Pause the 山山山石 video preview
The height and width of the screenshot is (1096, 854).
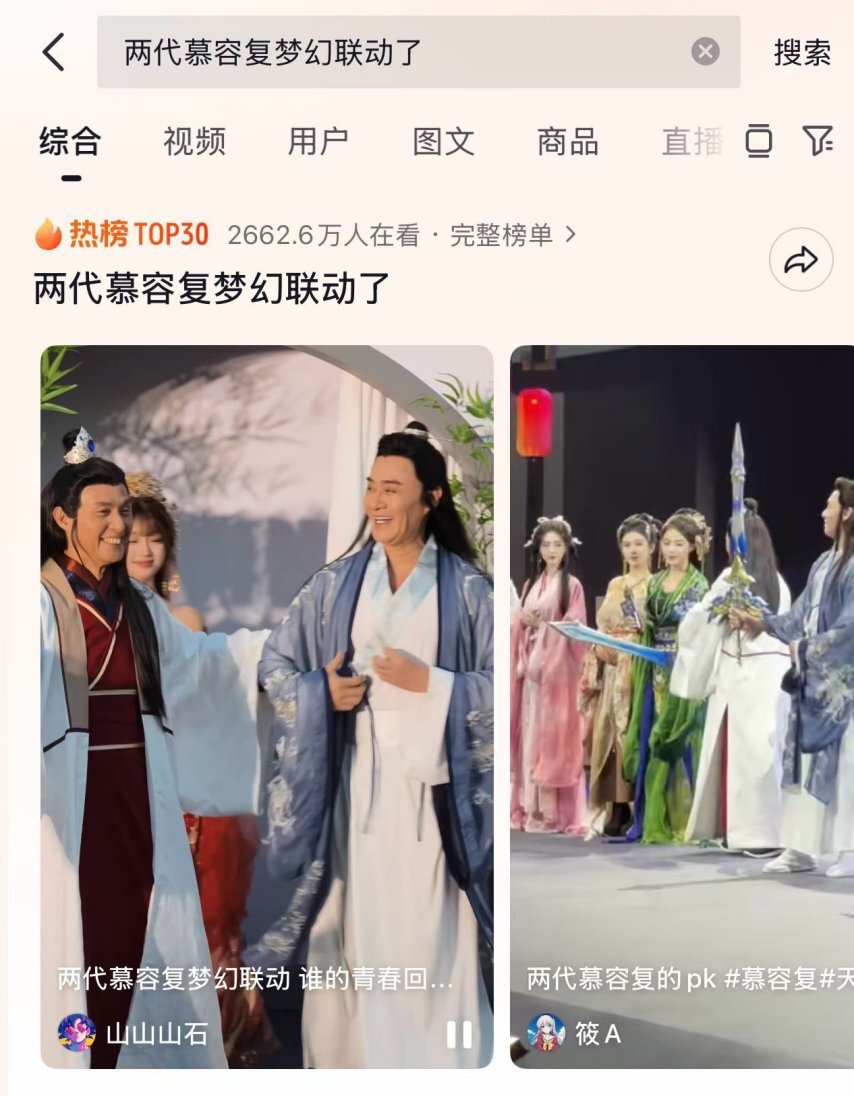click(459, 1034)
